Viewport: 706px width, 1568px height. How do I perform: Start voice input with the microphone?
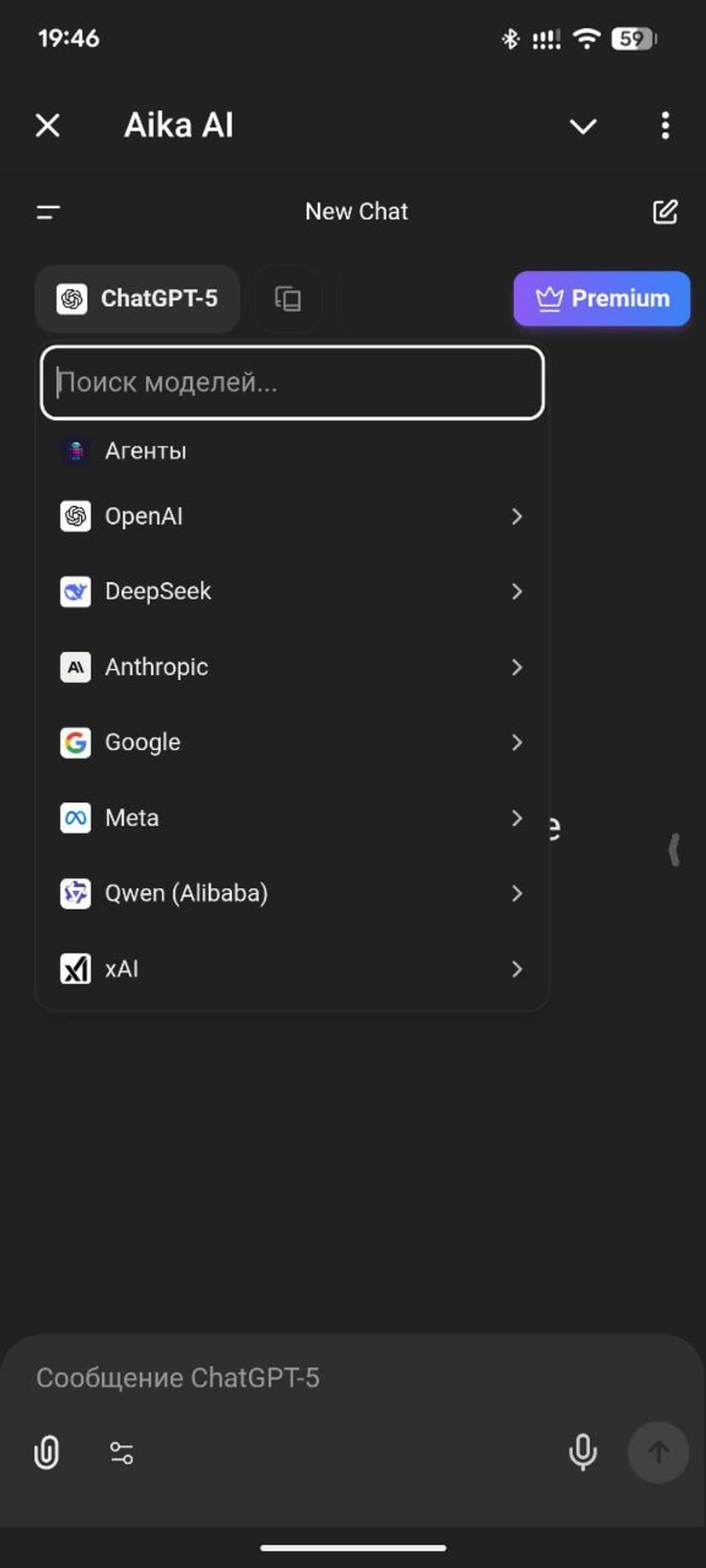583,1452
